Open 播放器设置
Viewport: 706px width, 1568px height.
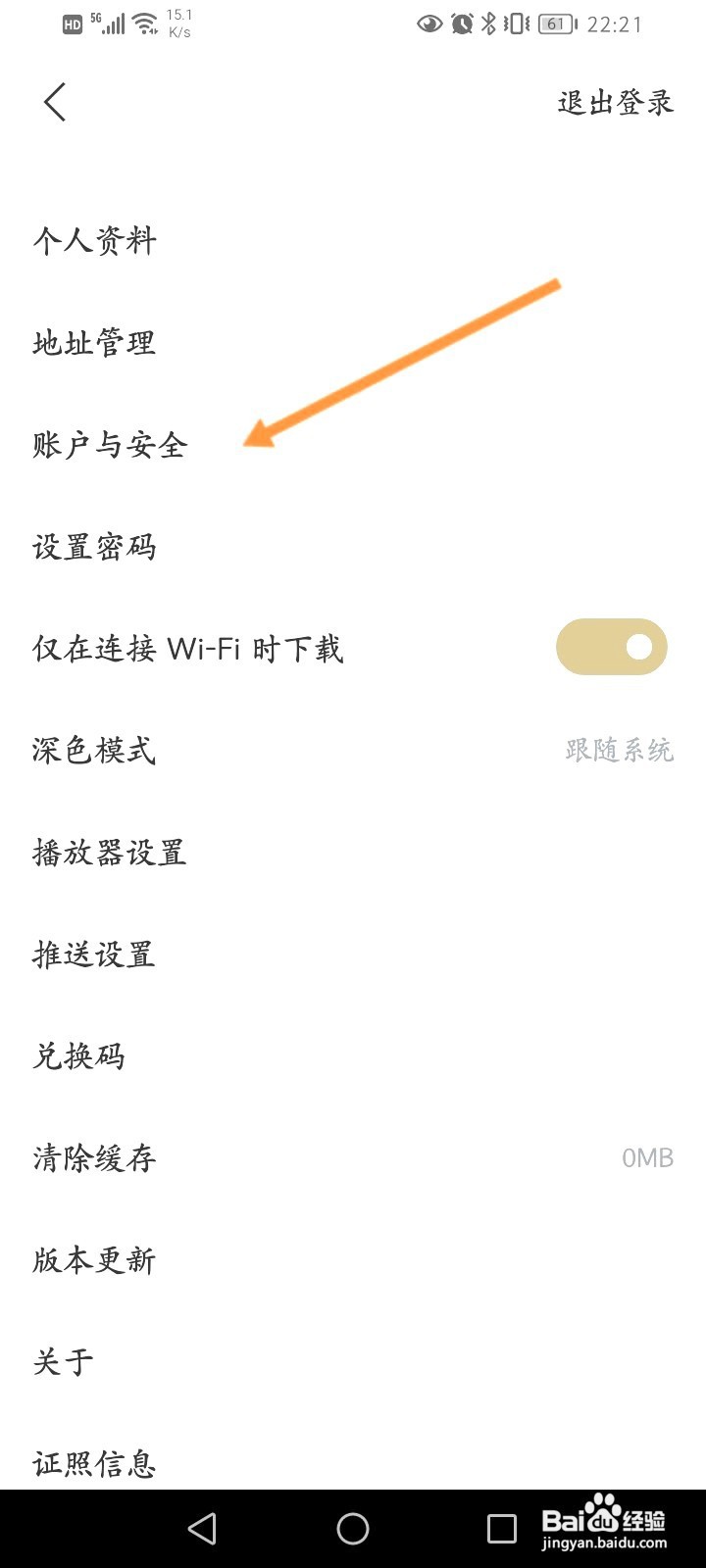click(x=353, y=853)
